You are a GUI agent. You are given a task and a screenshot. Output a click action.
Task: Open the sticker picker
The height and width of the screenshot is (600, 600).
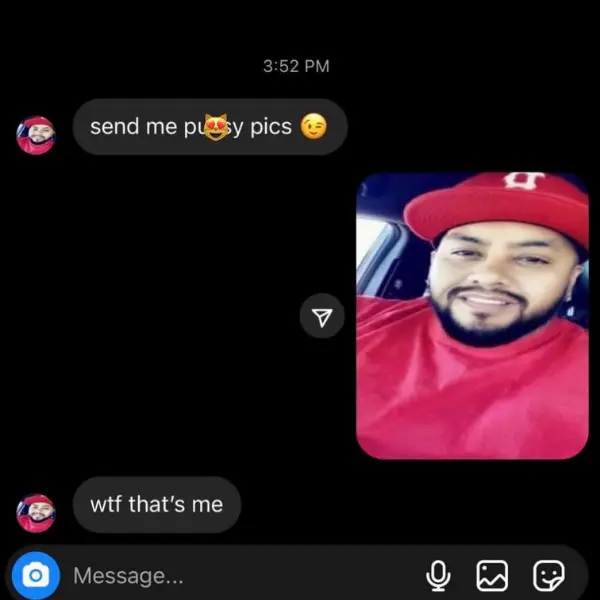pyautogui.click(x=548, y=575)
